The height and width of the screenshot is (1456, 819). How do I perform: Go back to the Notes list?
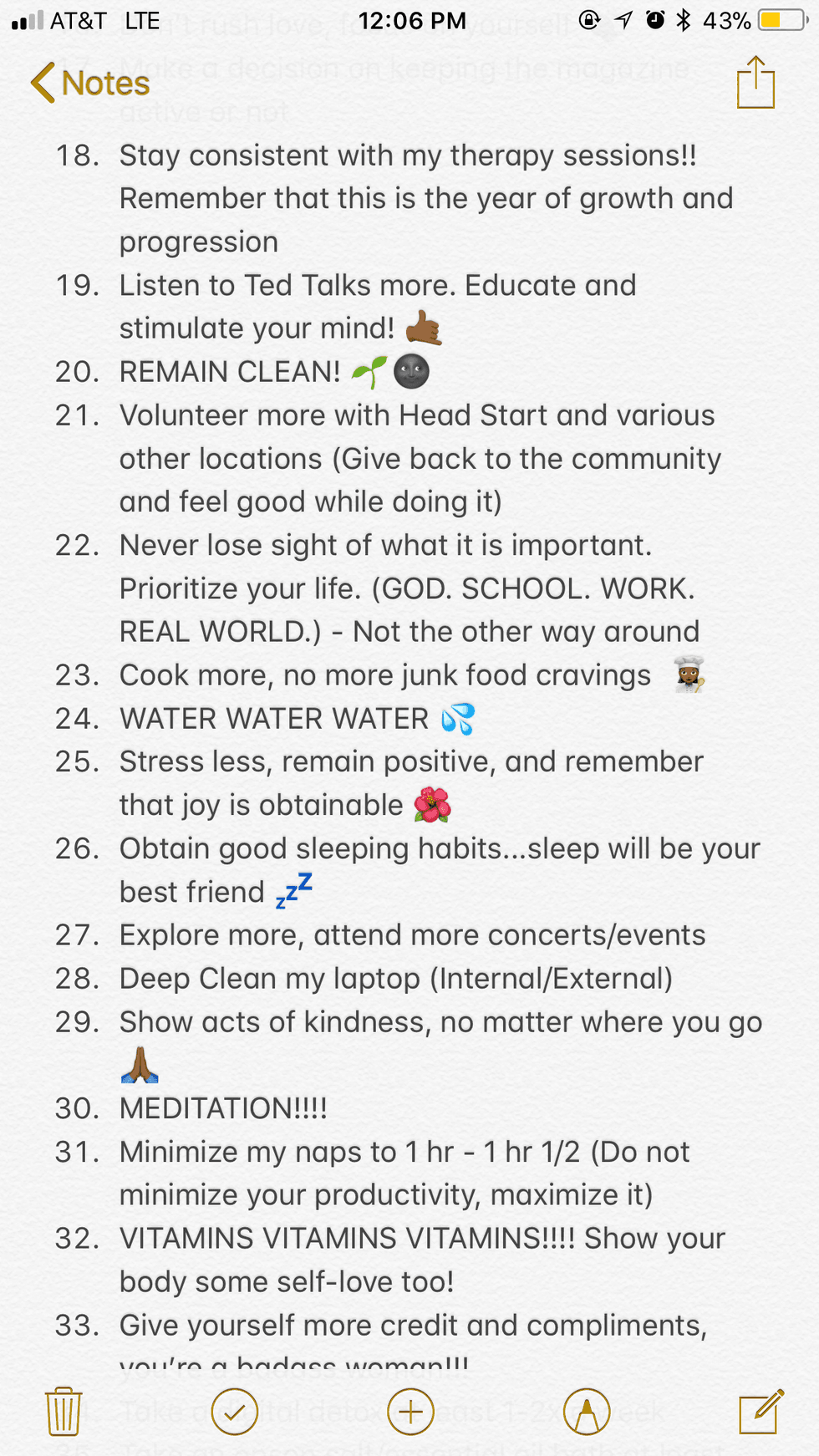pos(90,83)
